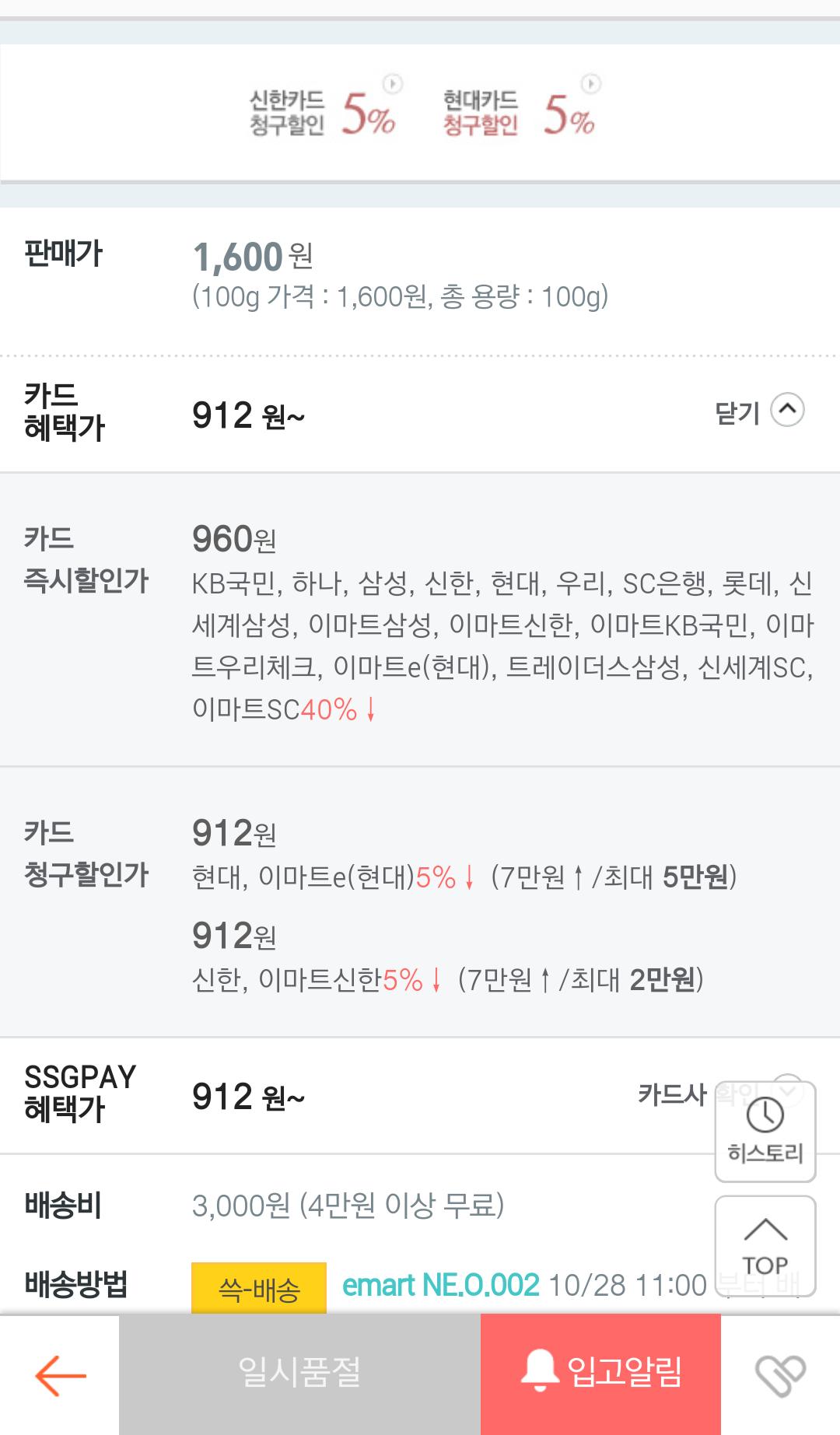Expand SSGPAY card company details
840x1435 pixels.
pos(675,1094)
